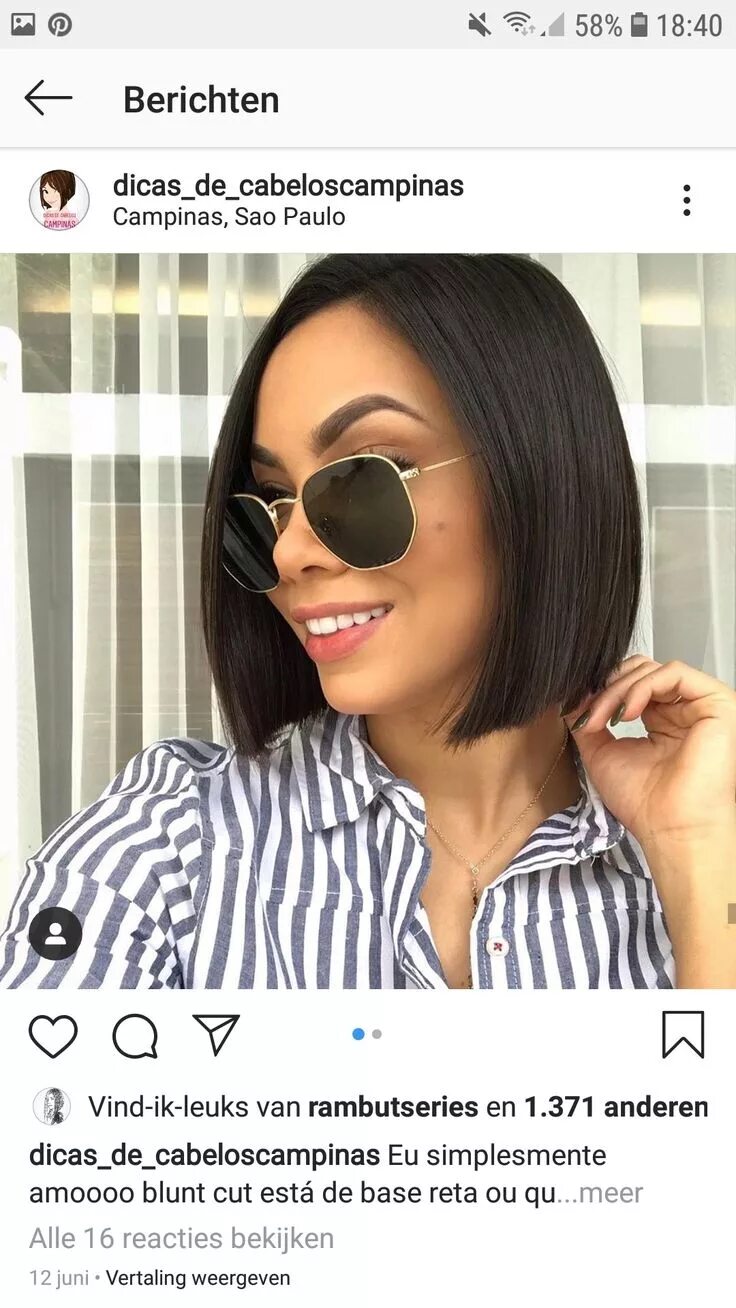This screenshot has width=736, height=1308.
Task: Open the Campinas, Sao Paulo location
Action: pos(229,217)
